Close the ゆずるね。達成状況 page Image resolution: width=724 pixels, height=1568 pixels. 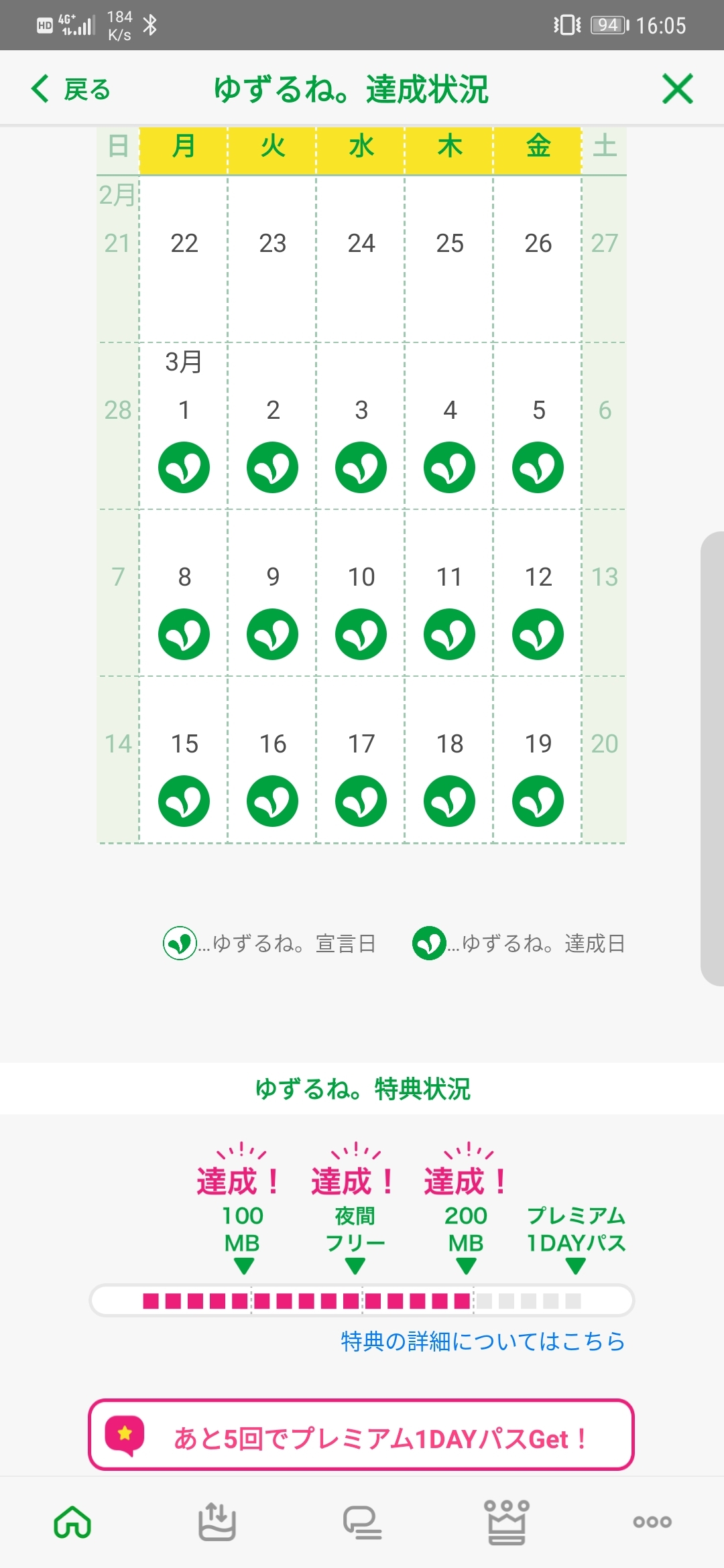(x=677, y=89)
